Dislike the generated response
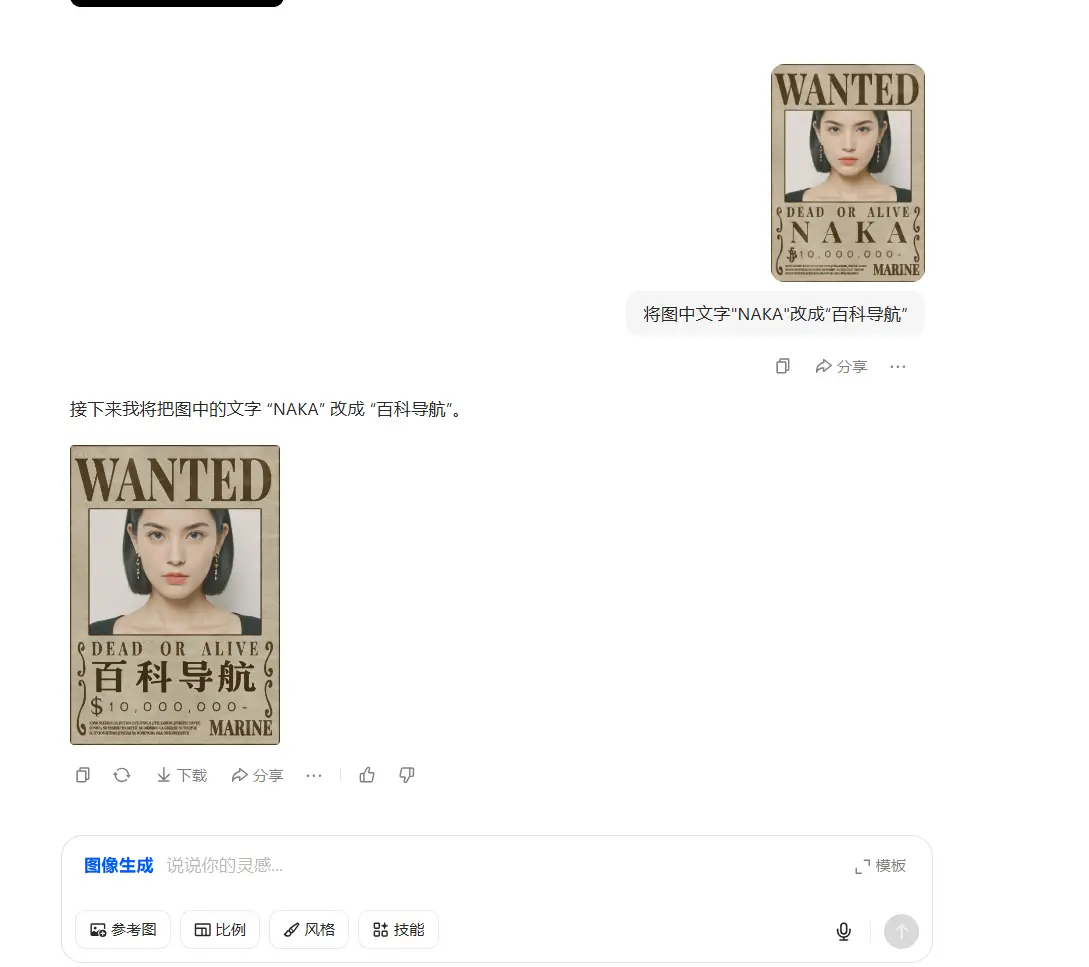 click(x=407, y=775)
